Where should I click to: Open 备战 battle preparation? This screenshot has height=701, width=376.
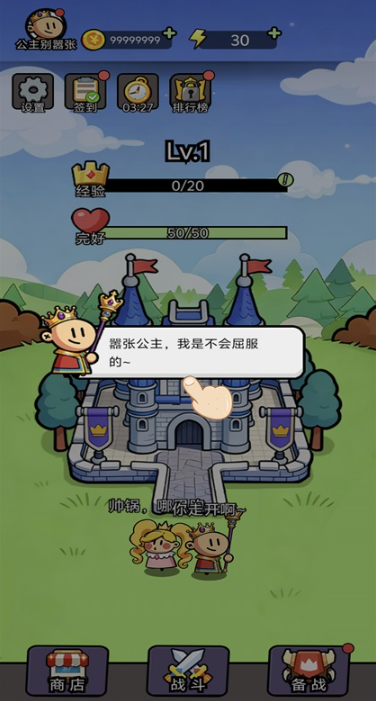[309, 671]
